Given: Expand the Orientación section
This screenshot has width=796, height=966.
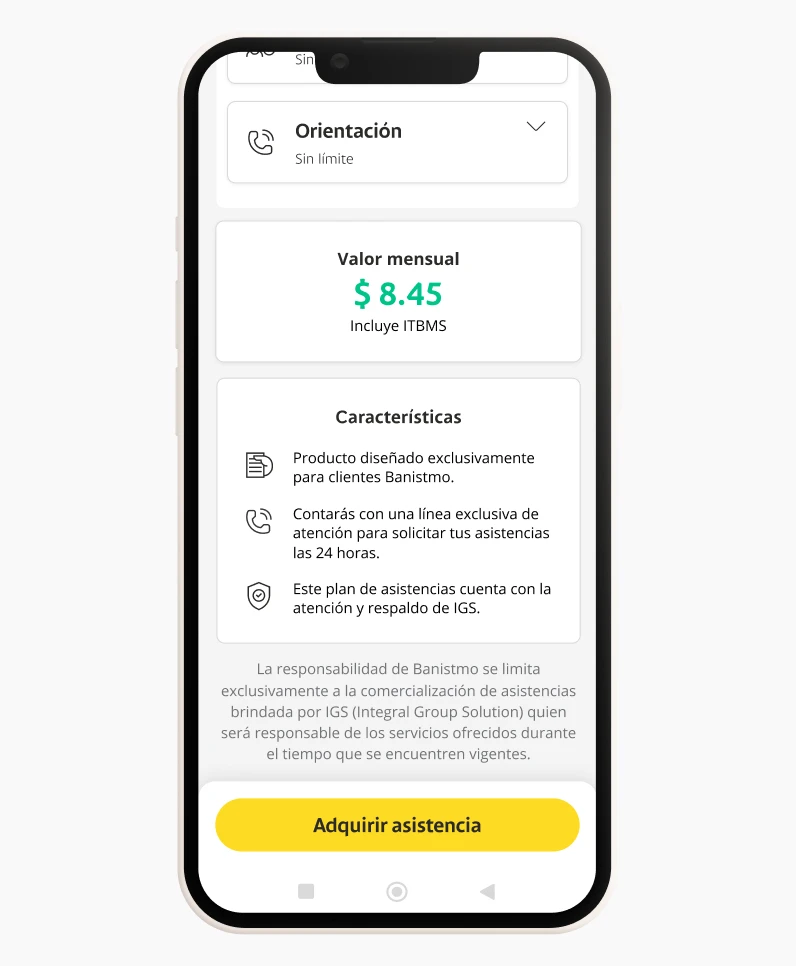Looking at the screenshot, I should [536, 127].
